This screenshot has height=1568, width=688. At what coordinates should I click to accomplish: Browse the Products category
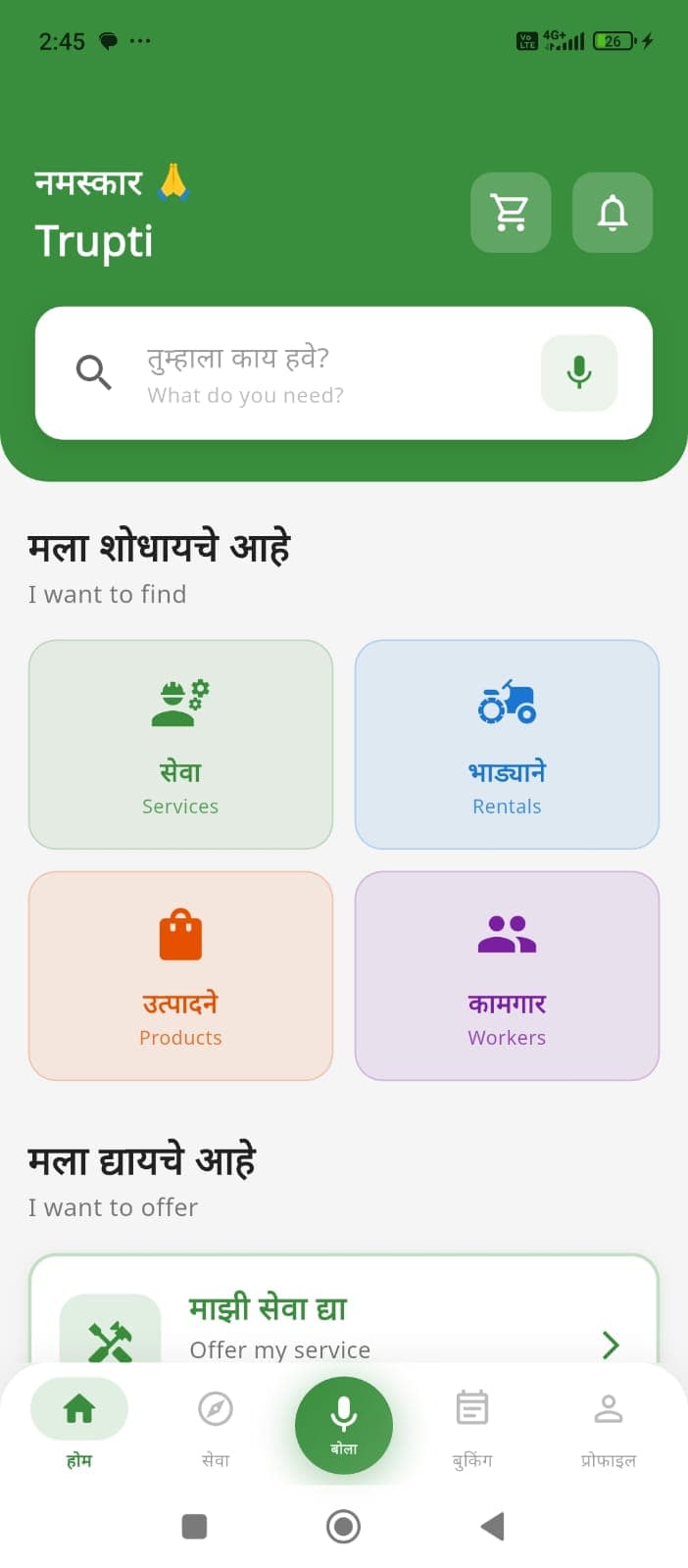point(180,976)
